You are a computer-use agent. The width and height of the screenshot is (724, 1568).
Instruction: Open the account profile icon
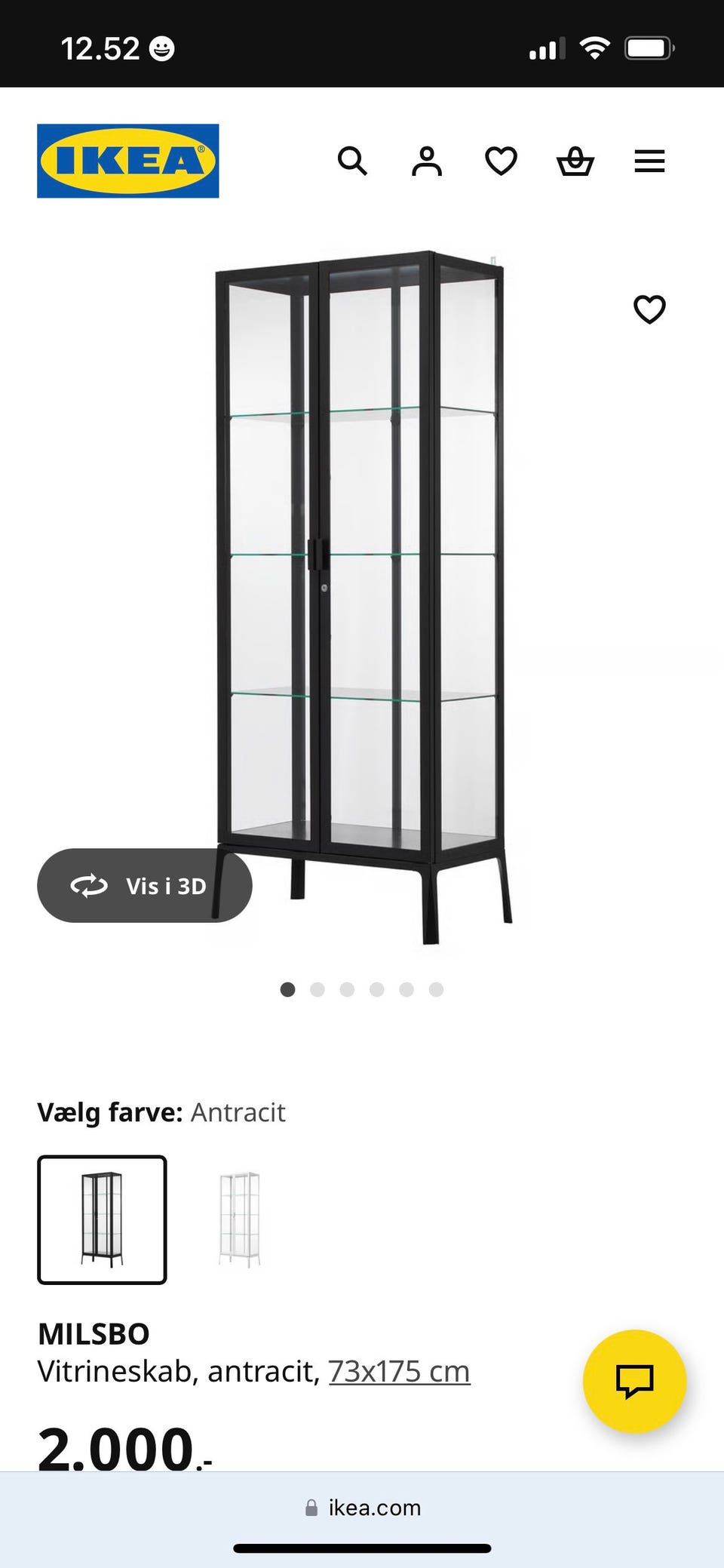(426, 161)
